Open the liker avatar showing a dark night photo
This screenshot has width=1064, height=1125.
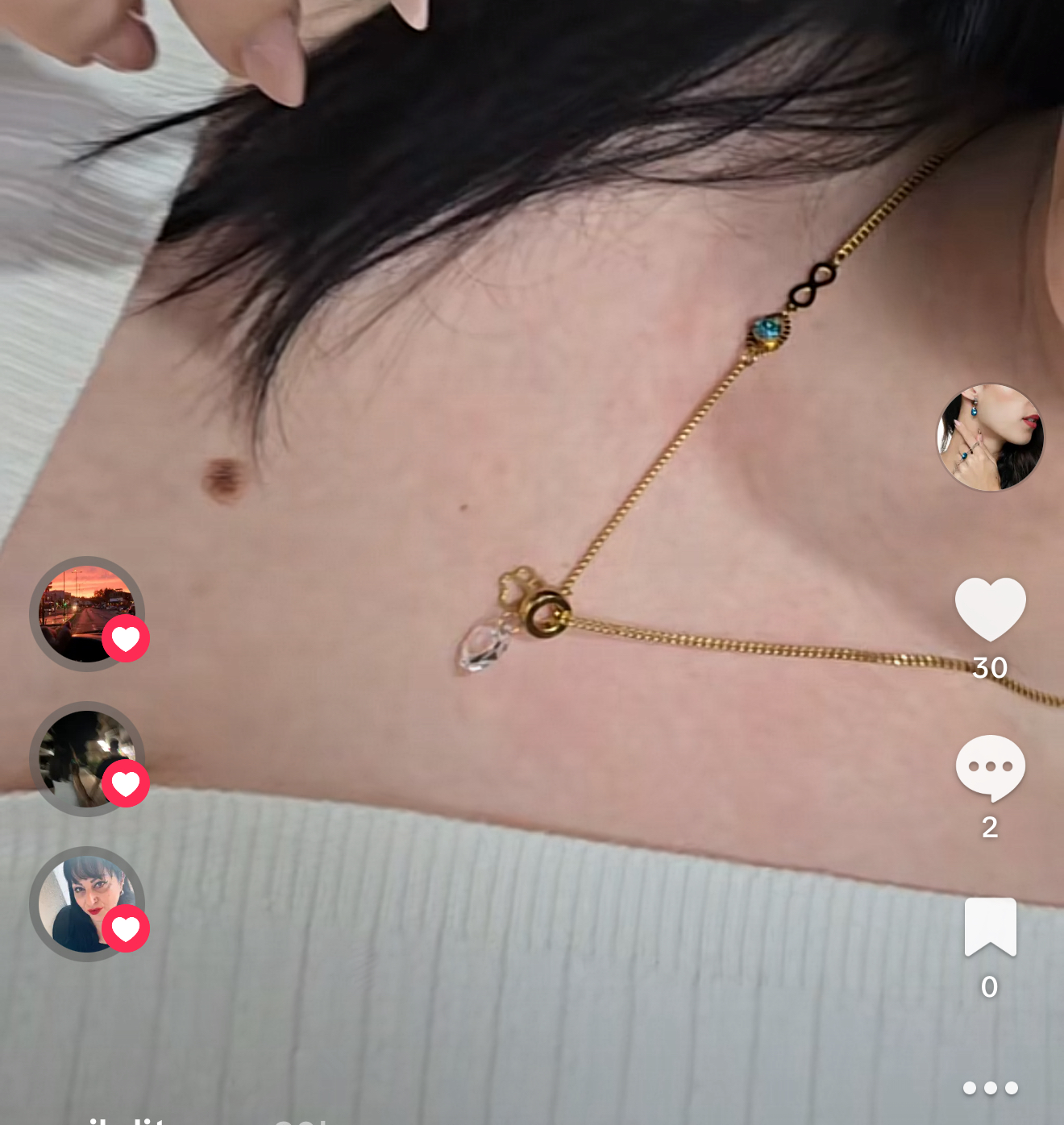(86, 759)
